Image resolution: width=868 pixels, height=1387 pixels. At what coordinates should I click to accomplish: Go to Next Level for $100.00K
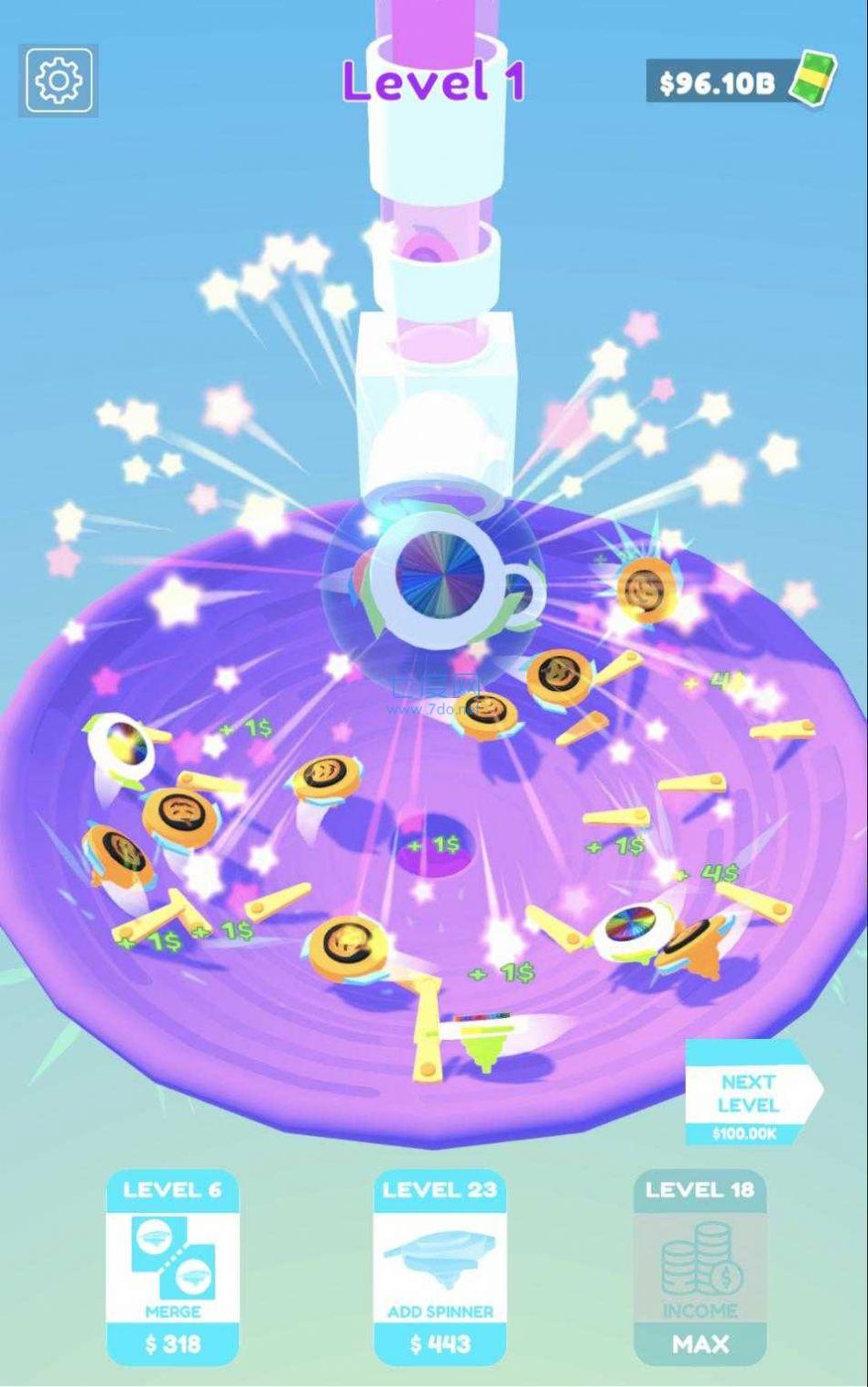748,1094
